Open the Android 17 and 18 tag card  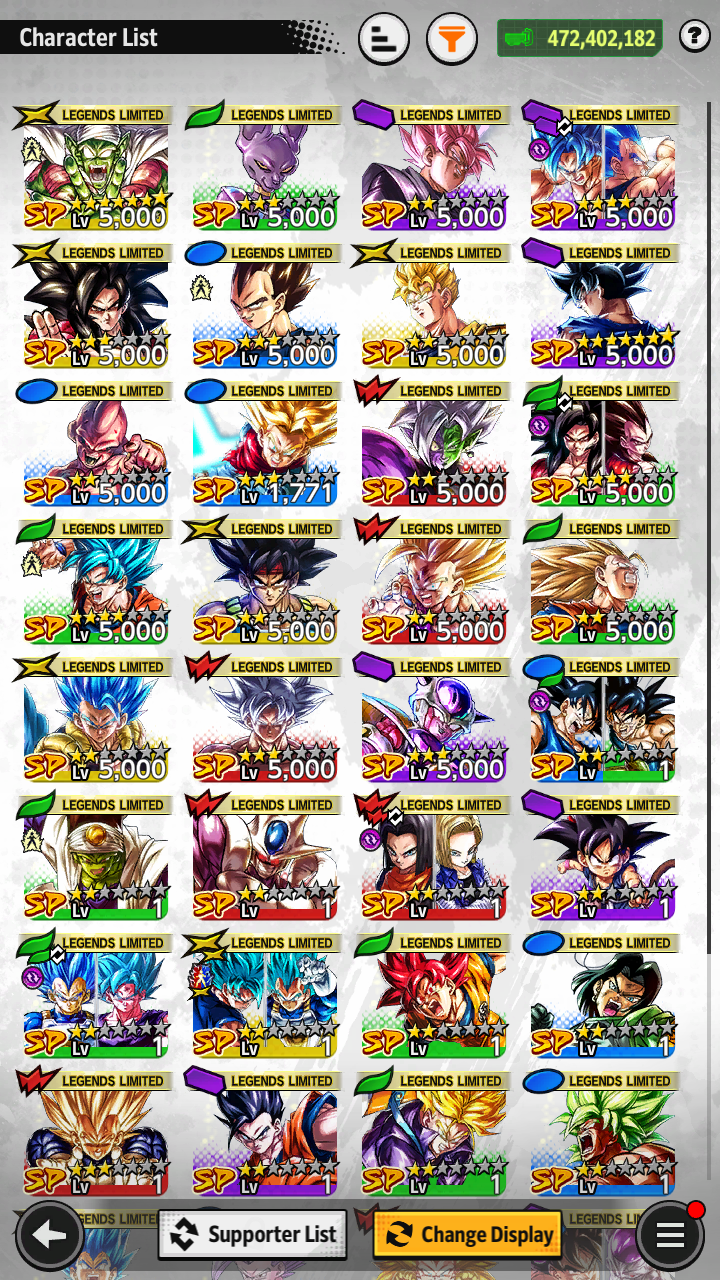pyautogui.click(x=434, y=857)
